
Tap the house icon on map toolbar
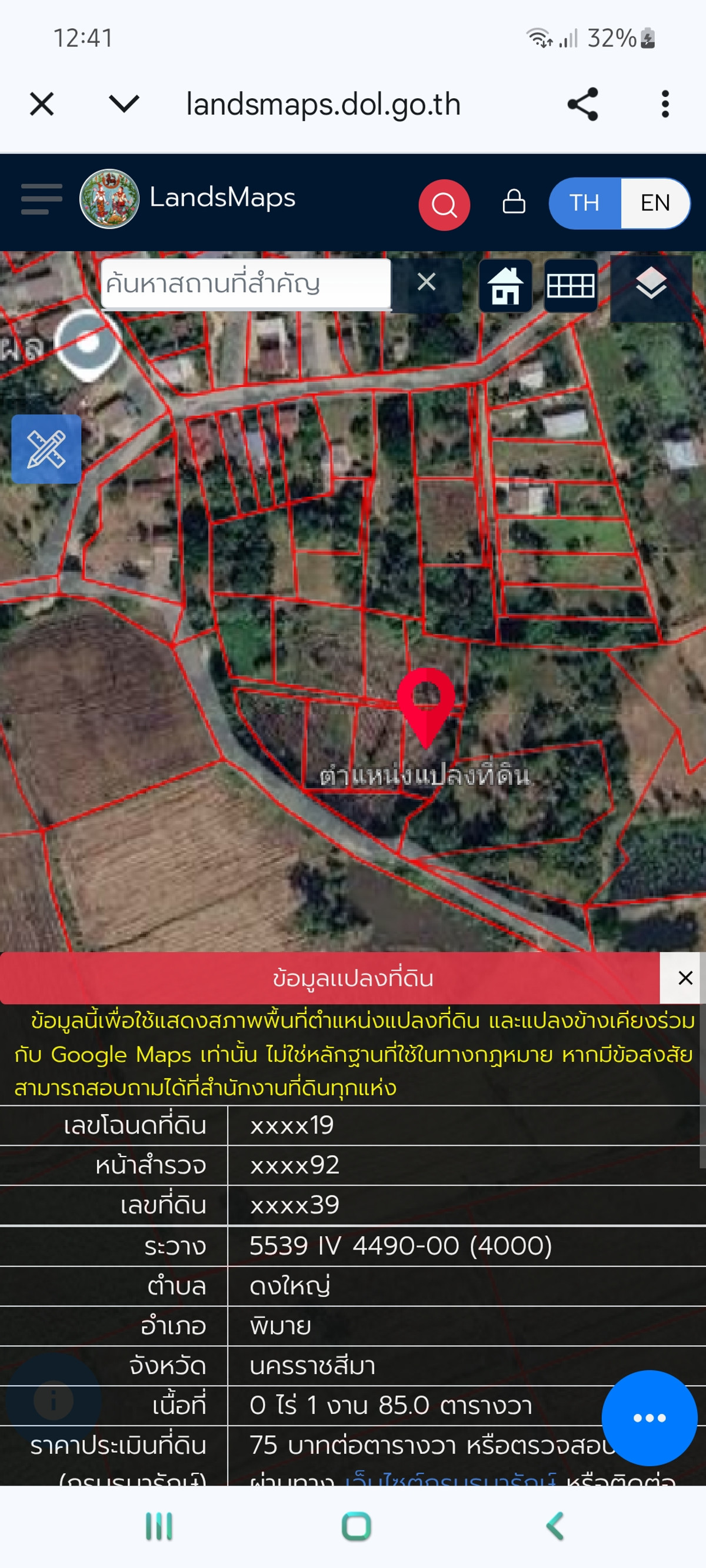(x=505, y=286)
